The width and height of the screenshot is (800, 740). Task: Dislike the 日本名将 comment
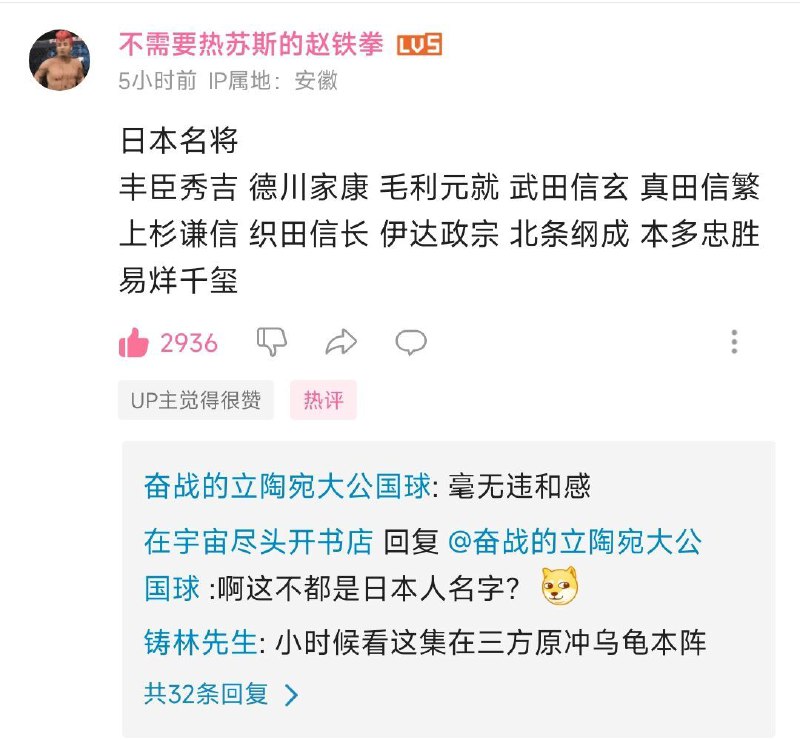272,342
